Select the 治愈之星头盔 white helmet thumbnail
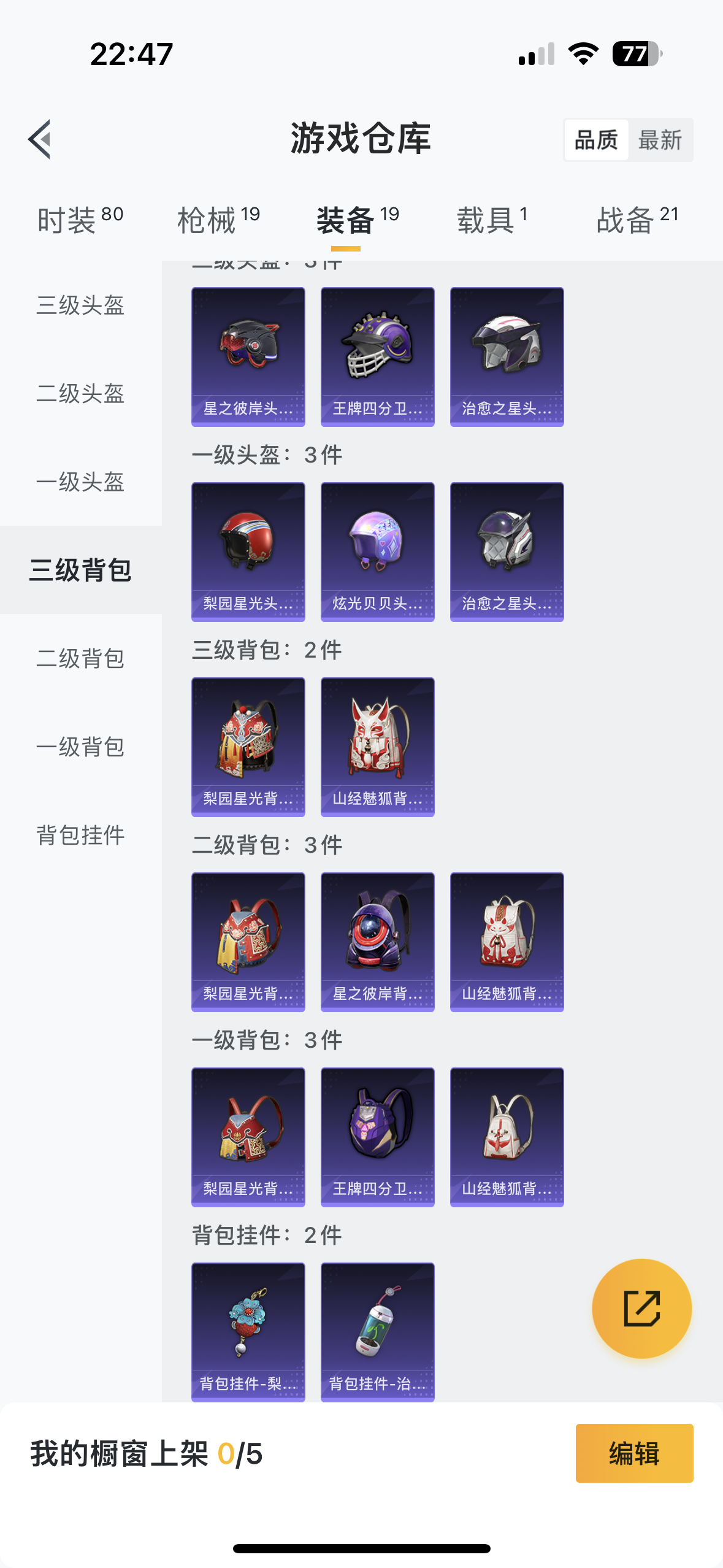The image size is (723, 1568). (x=507, y=356)
